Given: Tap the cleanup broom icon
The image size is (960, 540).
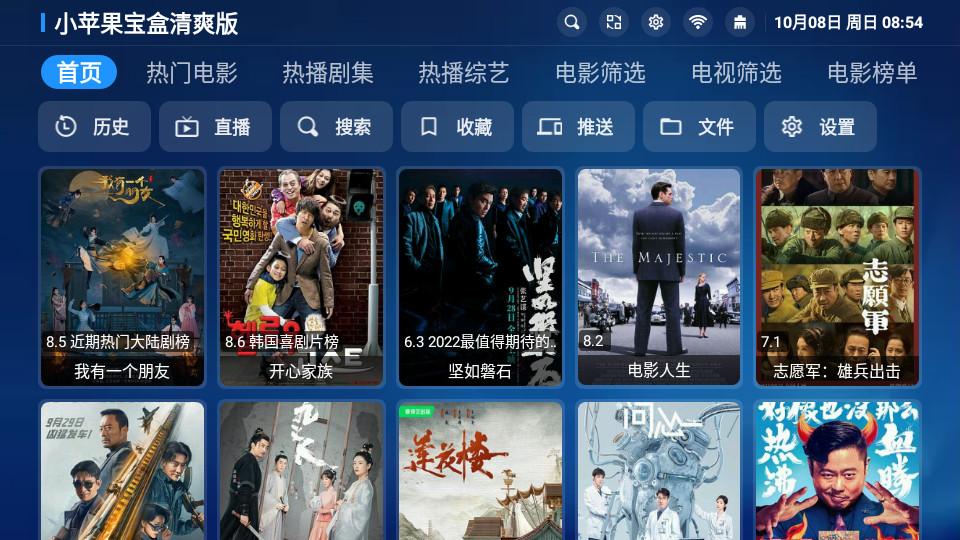Looking at the screenshot, I should tap(740, 22).
